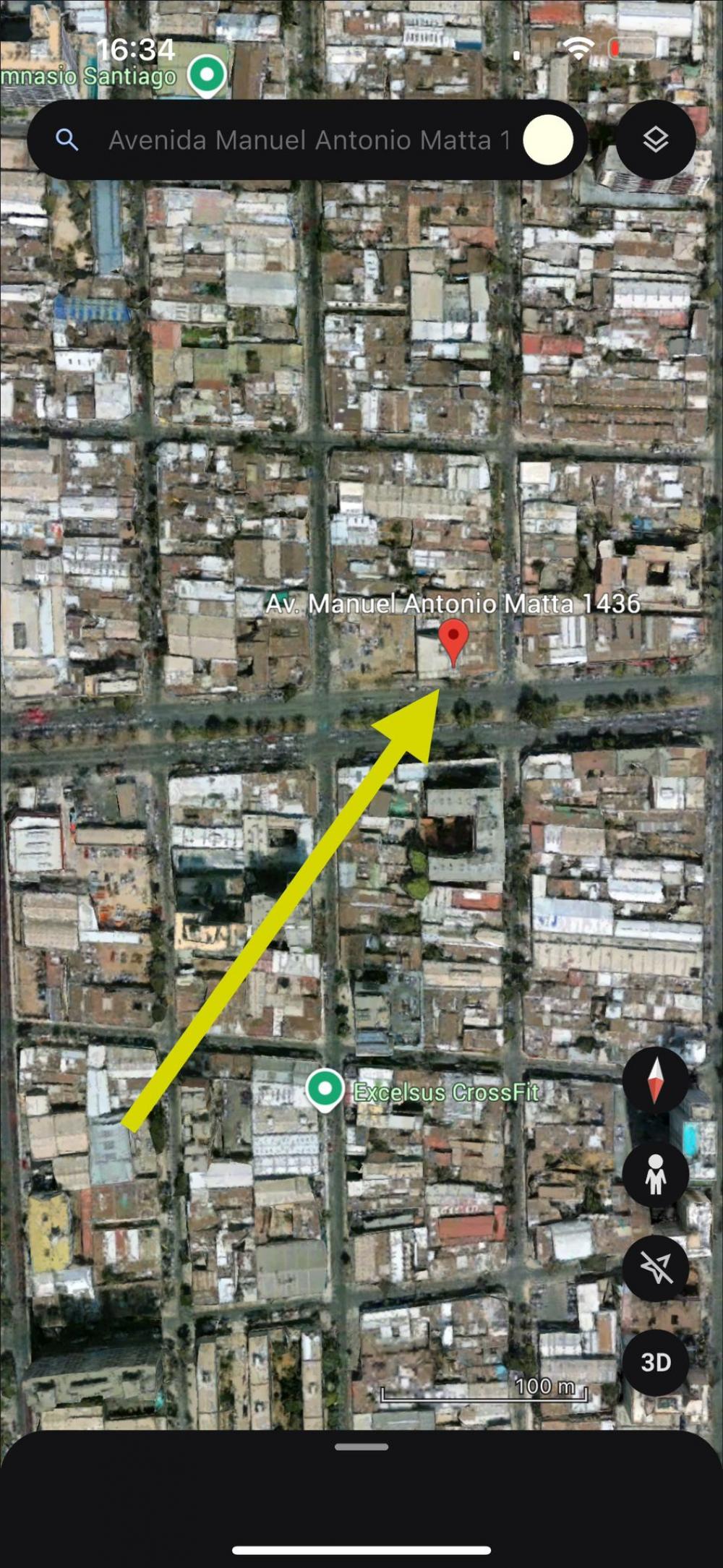The image size is (723, 1568).
Task: Activate Street View pegman
Action: coord(655,1174)
